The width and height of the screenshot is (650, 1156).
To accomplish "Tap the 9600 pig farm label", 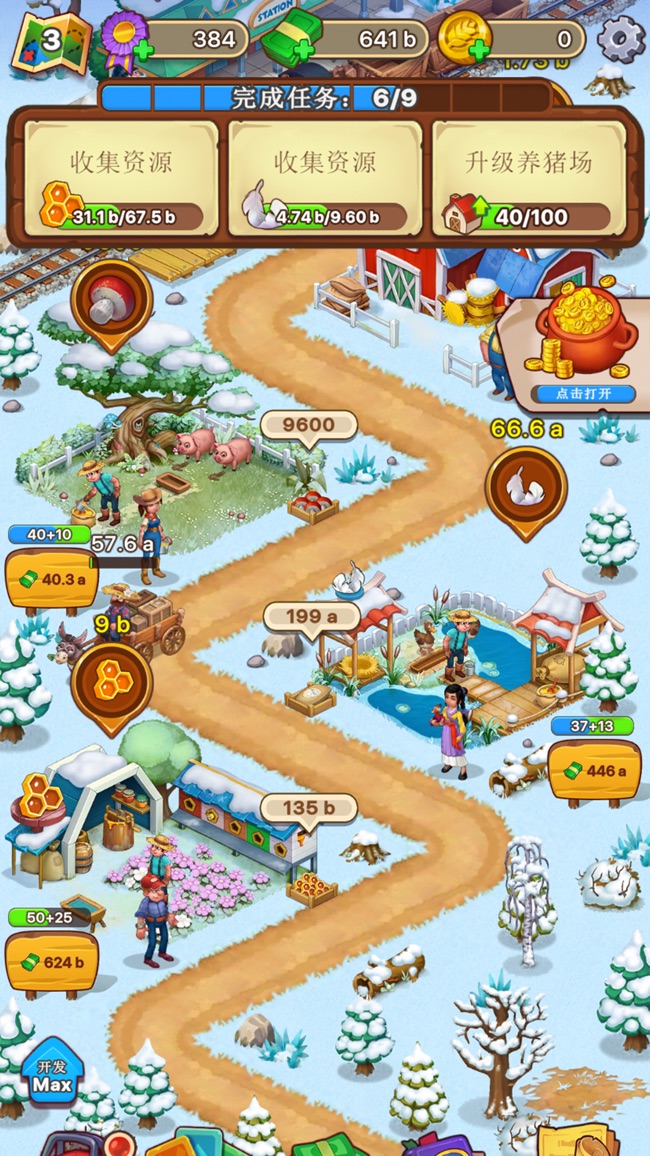I will click(309, 425).
